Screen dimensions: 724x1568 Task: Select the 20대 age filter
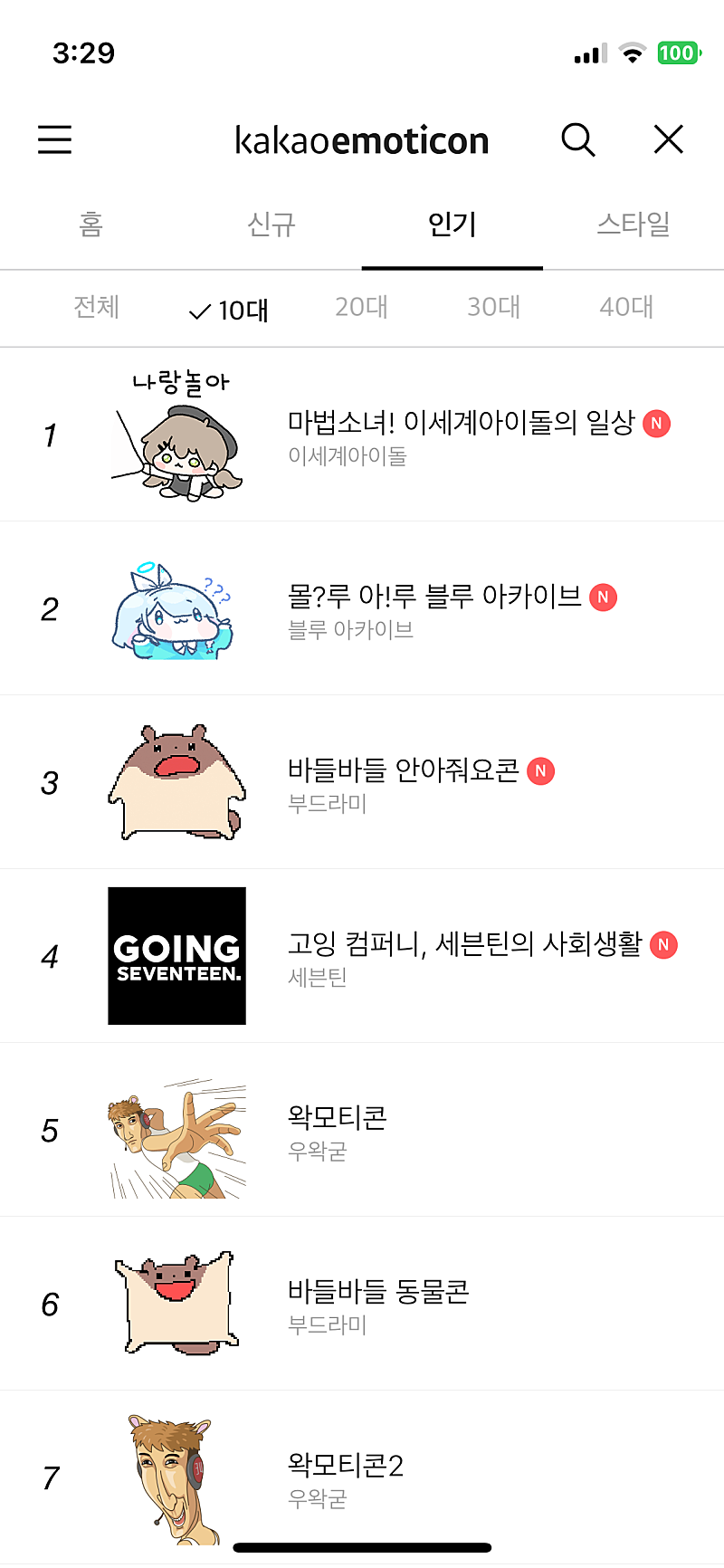(361, 308)
